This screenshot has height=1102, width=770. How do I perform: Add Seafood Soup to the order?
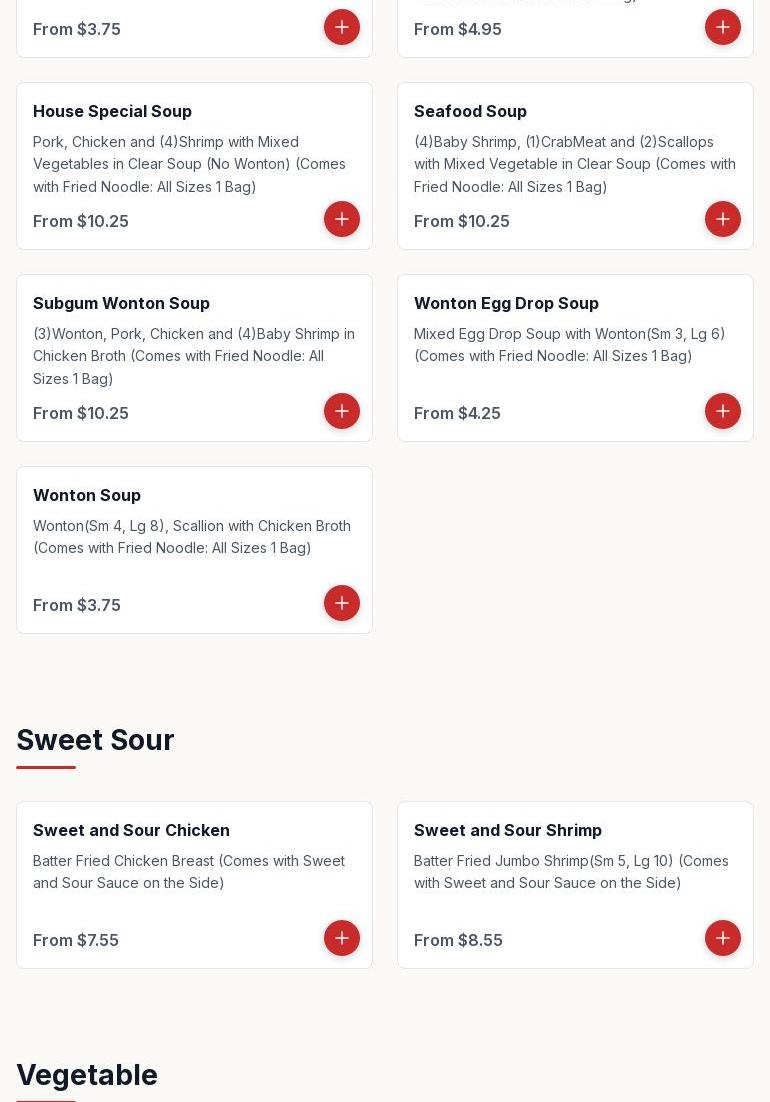pos(723,219)
